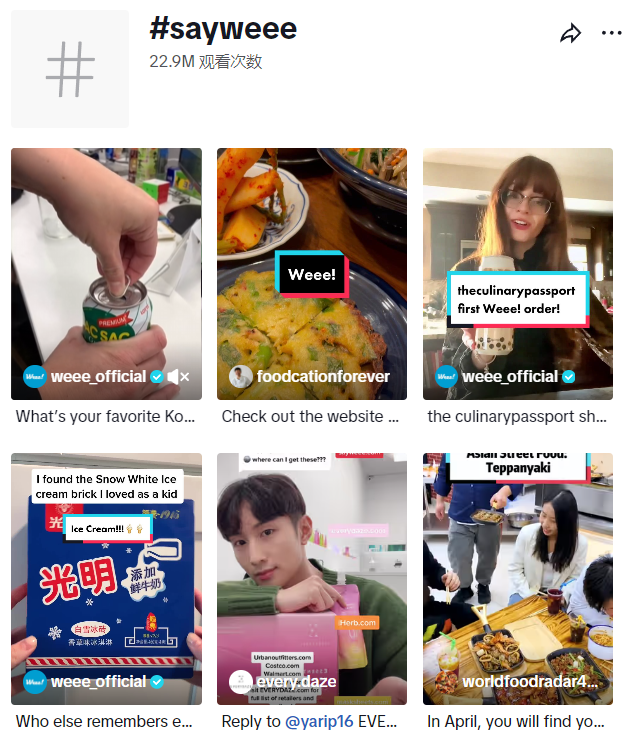Share the #sayweee hashtag page
This screenshot has height=743, width=626.
pos(570,34)
